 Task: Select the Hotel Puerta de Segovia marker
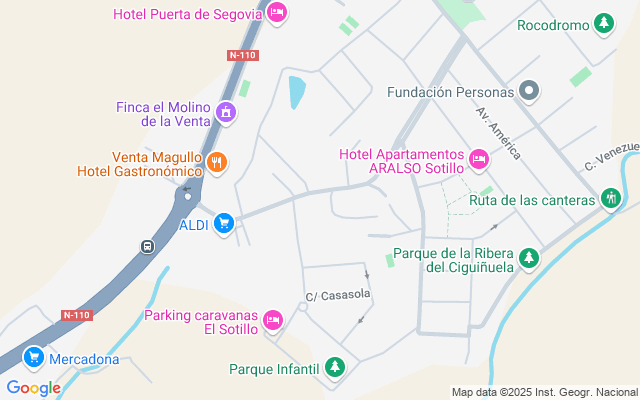click(277, 13)
